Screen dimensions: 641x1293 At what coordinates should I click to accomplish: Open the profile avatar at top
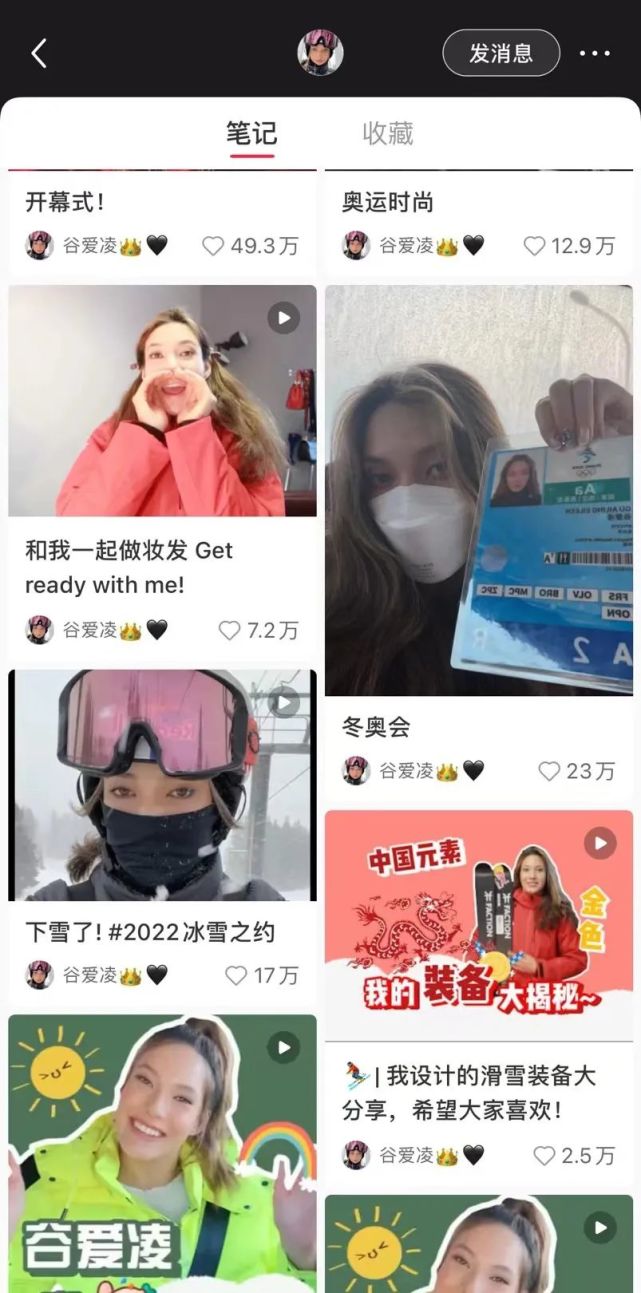(x=320, y=53)
